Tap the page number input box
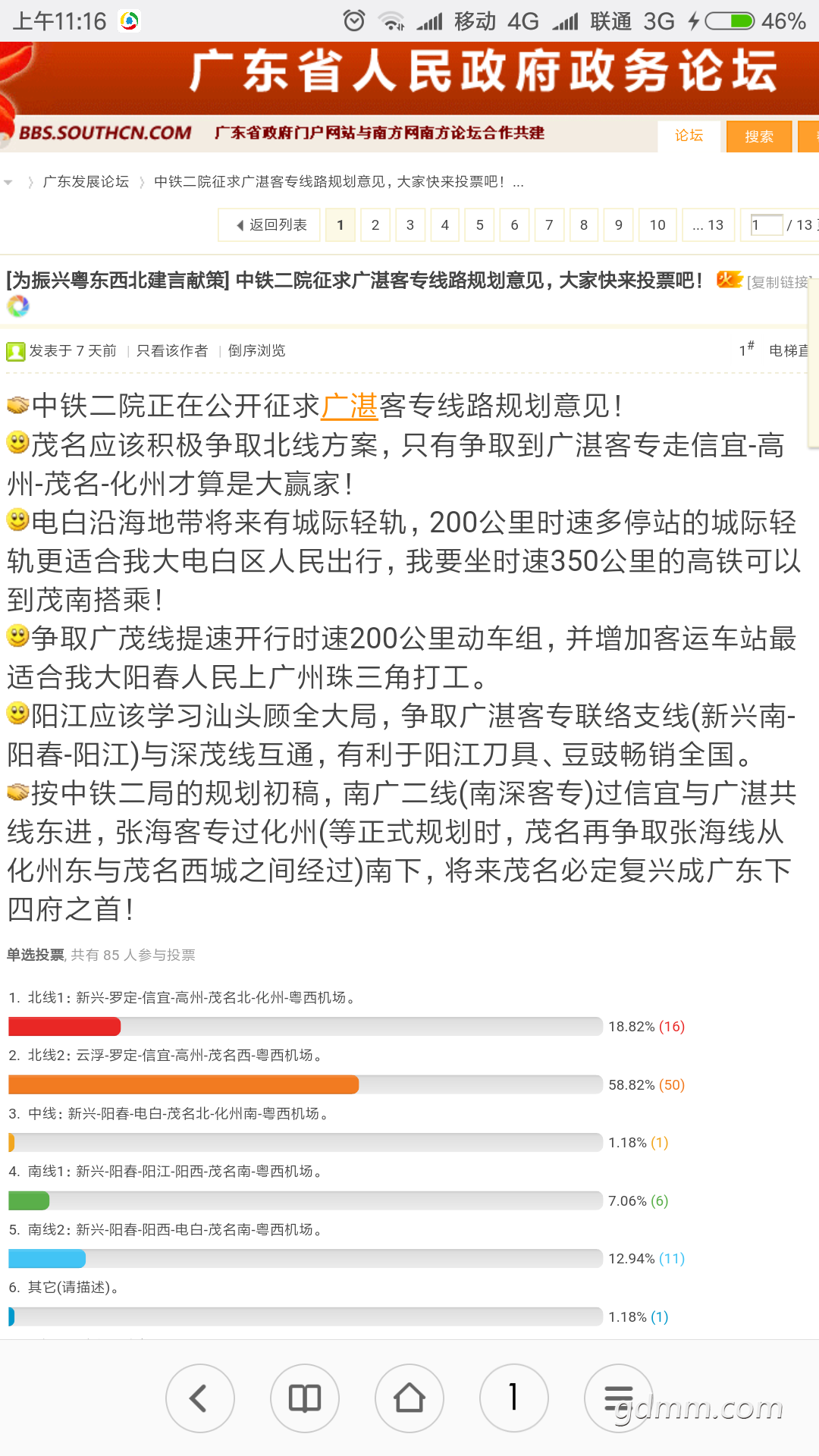 (x=767, y=225)
